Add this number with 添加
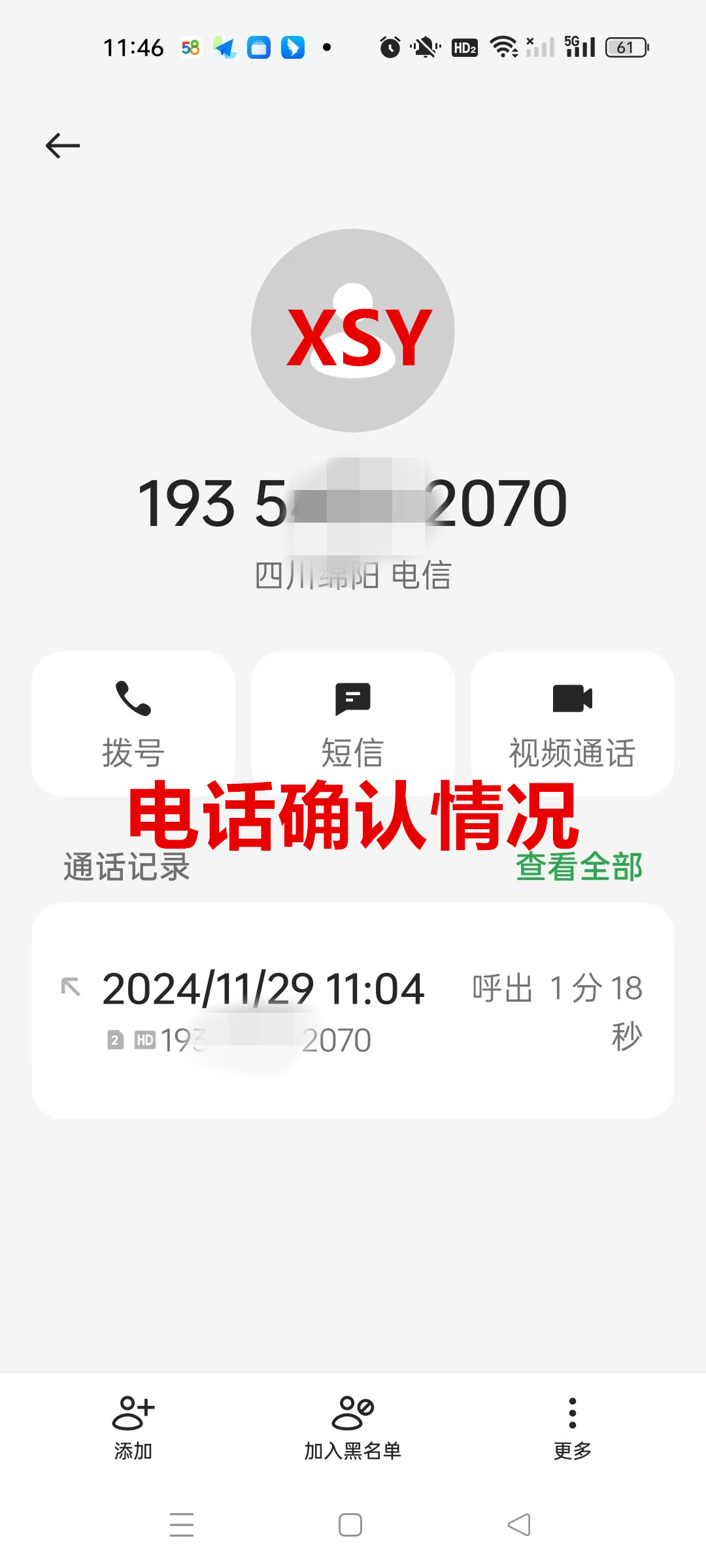The height and width of the screenshot is (1568, 706). (x=133, y=1428)
